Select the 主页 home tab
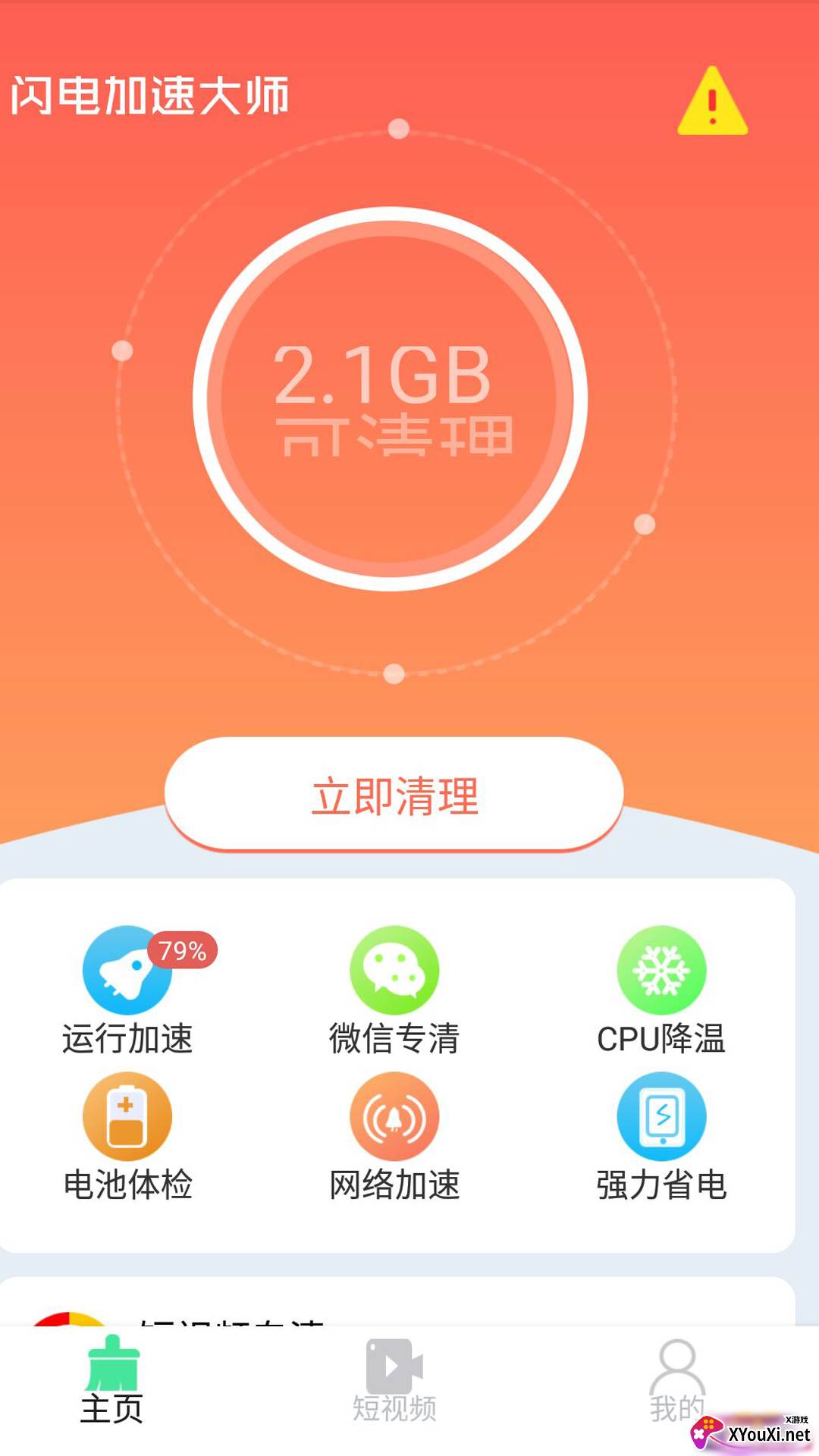This screenshot has width=819, height=1456. tap(112, 1381)
